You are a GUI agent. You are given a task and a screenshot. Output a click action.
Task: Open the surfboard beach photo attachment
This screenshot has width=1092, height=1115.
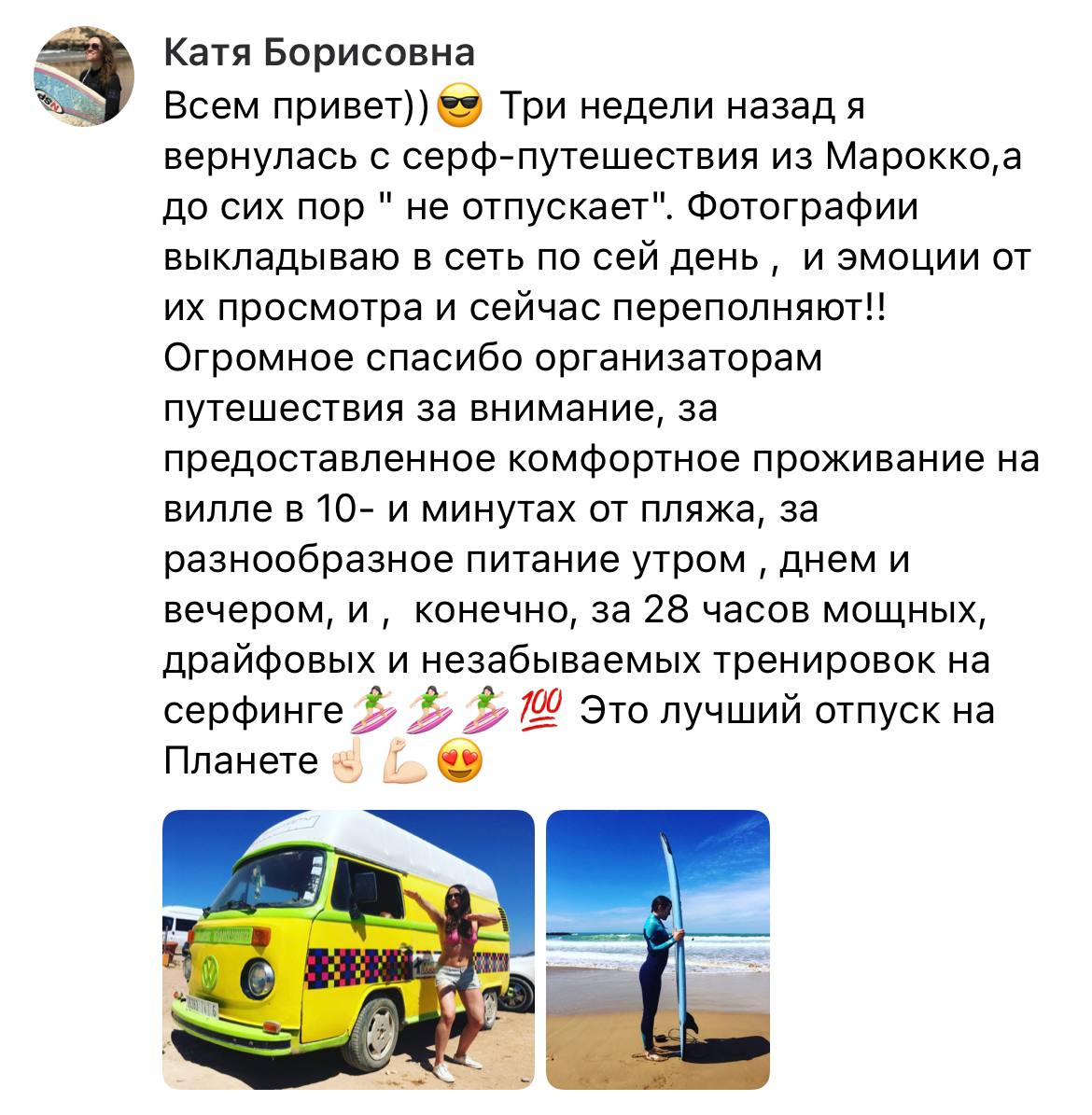click(657, 949)
